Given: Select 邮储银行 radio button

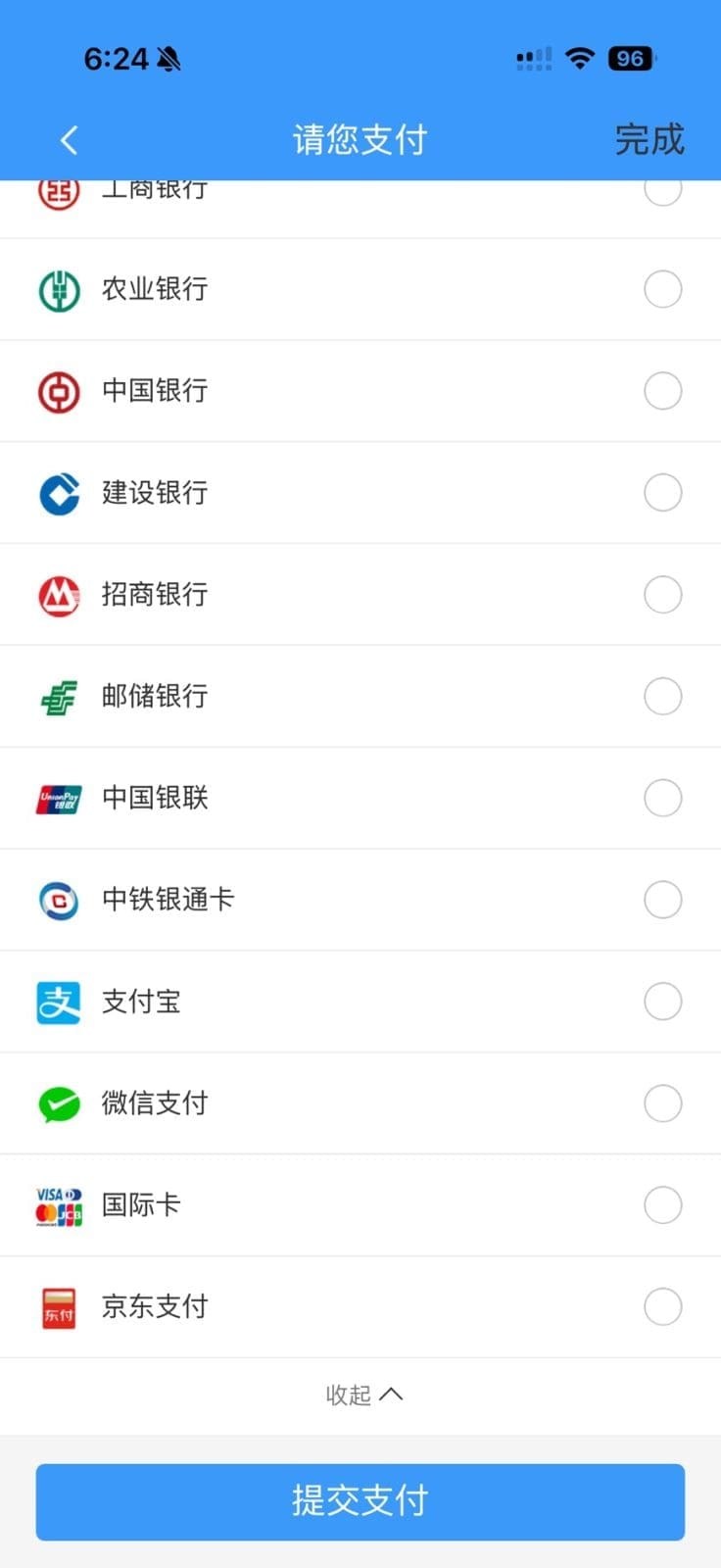Looking at the screenshot, I should (662, 697).
